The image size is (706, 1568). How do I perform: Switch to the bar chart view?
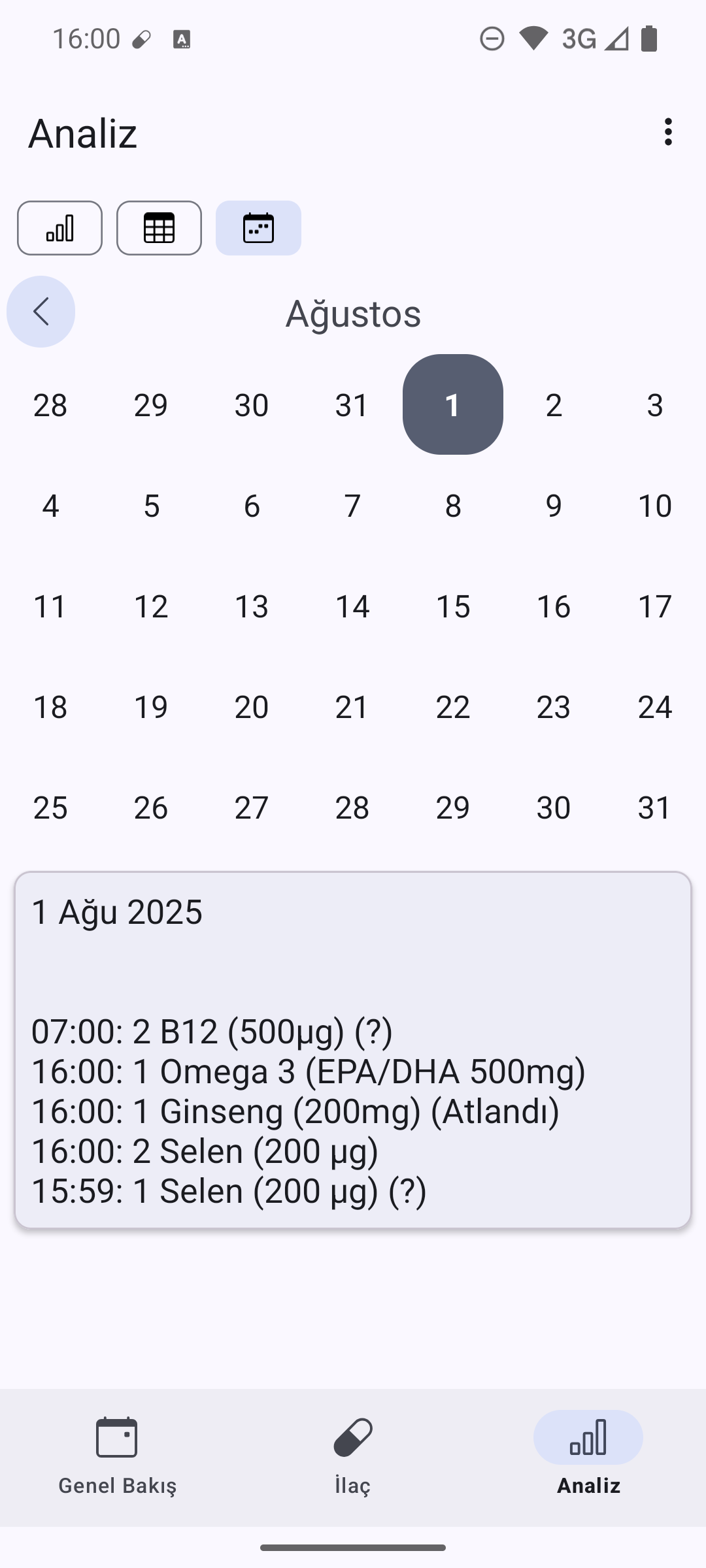(x=59, y=228)
